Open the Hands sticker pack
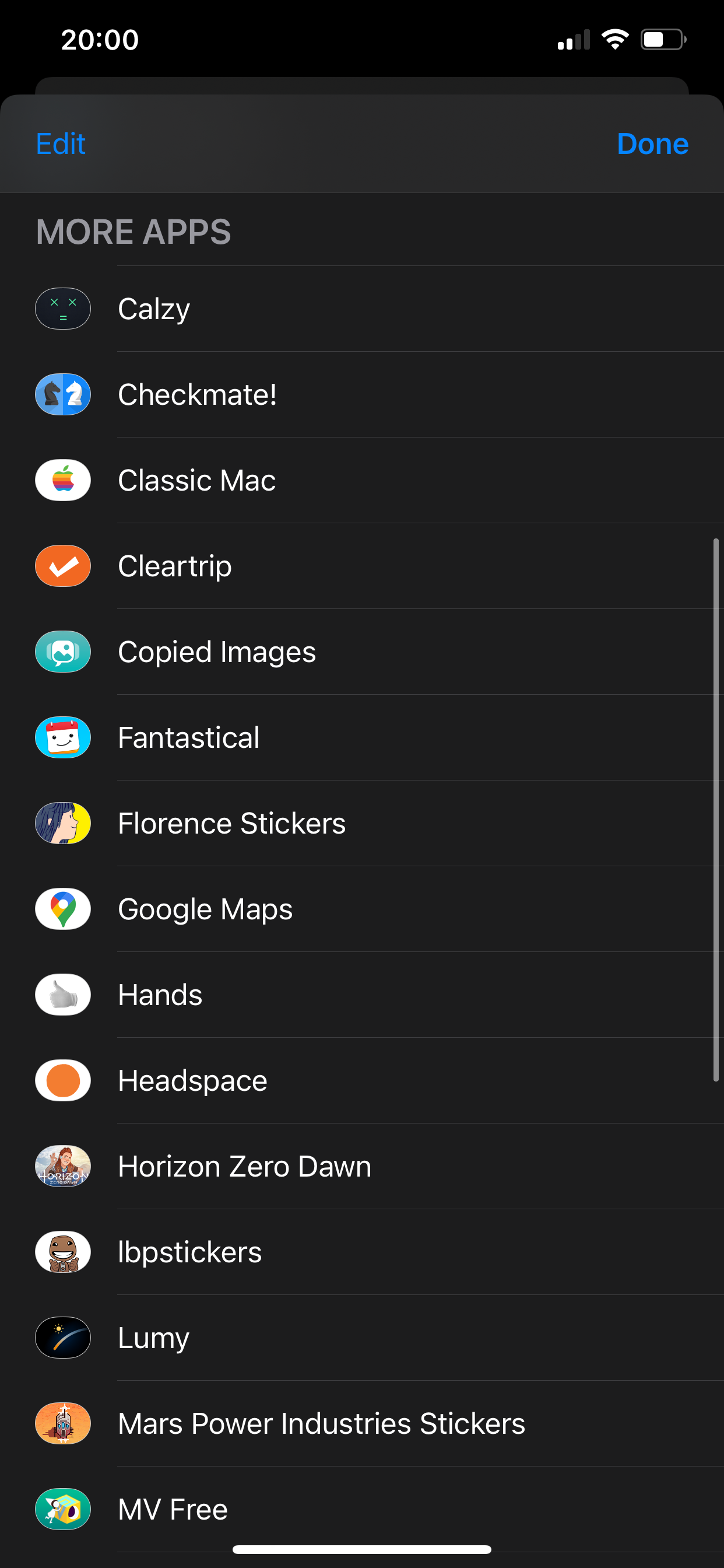 [x=160, y=995]
